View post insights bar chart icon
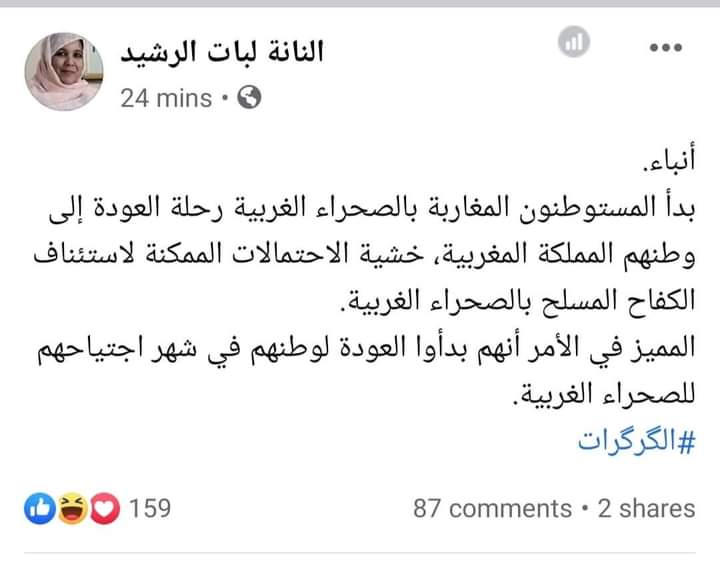 coord(574,42)
